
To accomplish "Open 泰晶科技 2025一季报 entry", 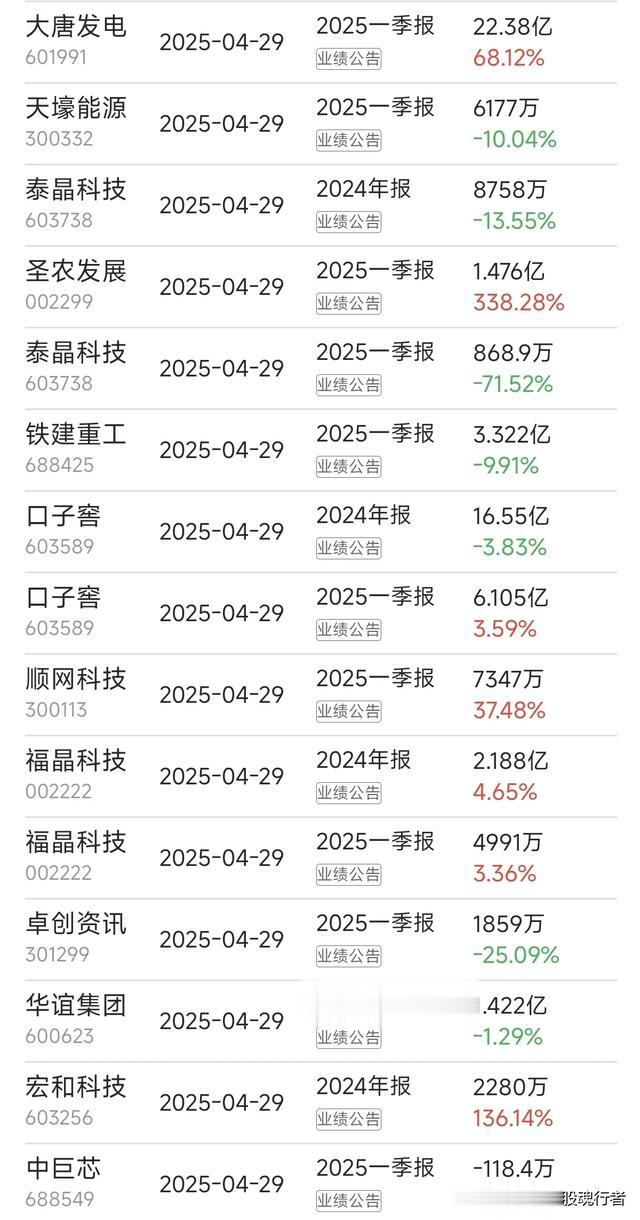I will point(320,368).
